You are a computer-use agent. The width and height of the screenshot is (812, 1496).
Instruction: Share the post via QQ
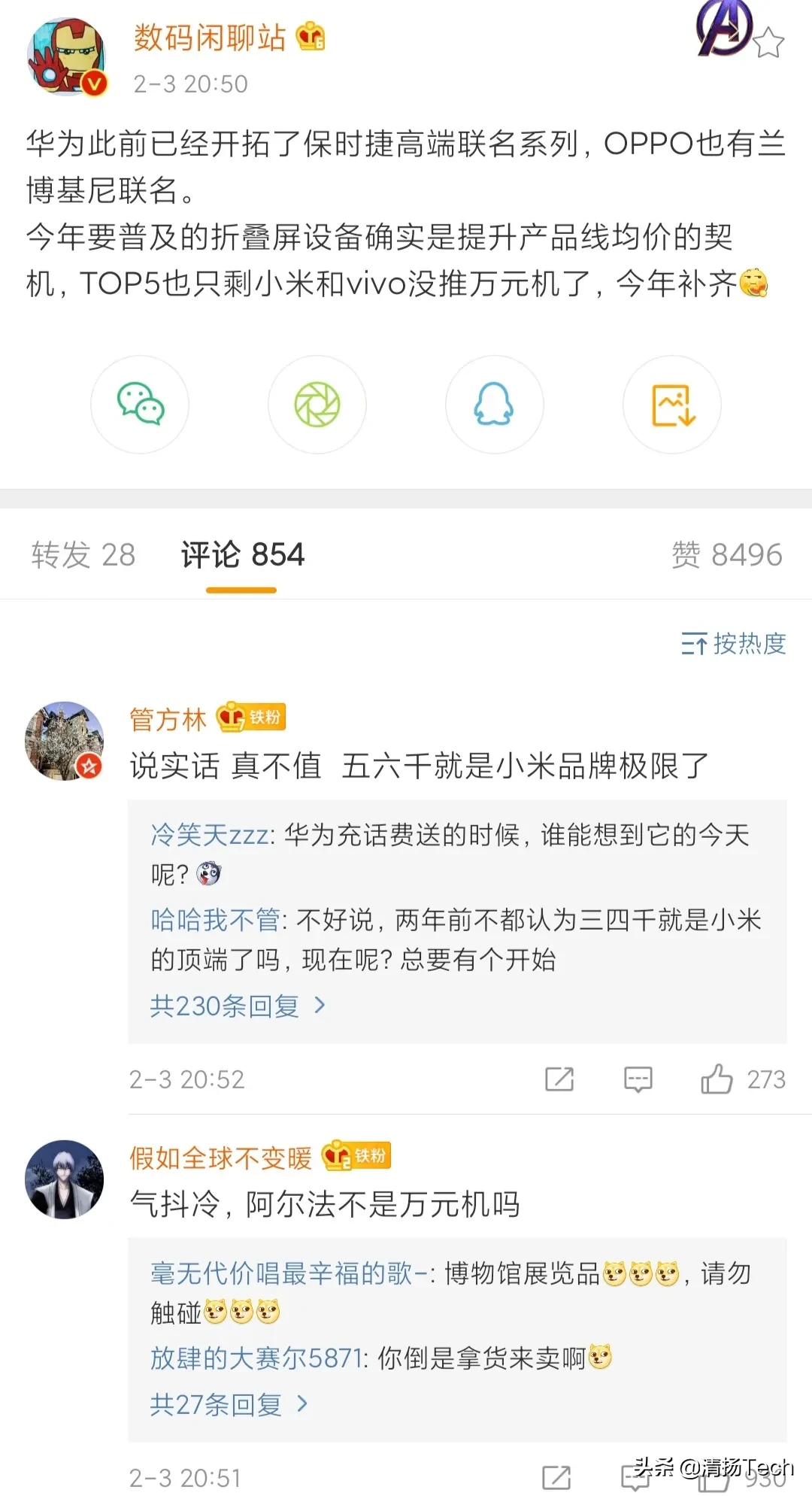coord(495,405)
